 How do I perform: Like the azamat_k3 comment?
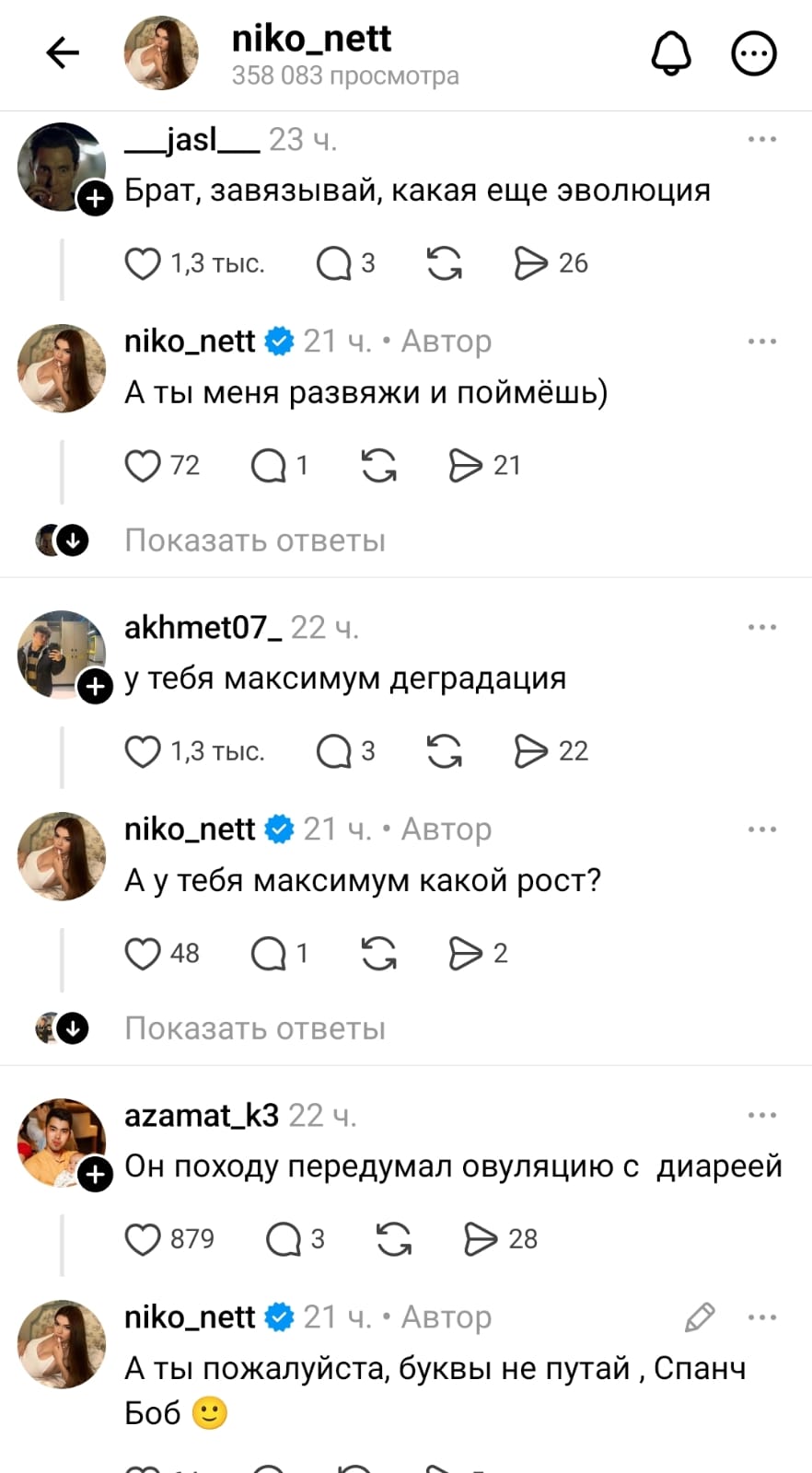click(x=143, y=1239)
